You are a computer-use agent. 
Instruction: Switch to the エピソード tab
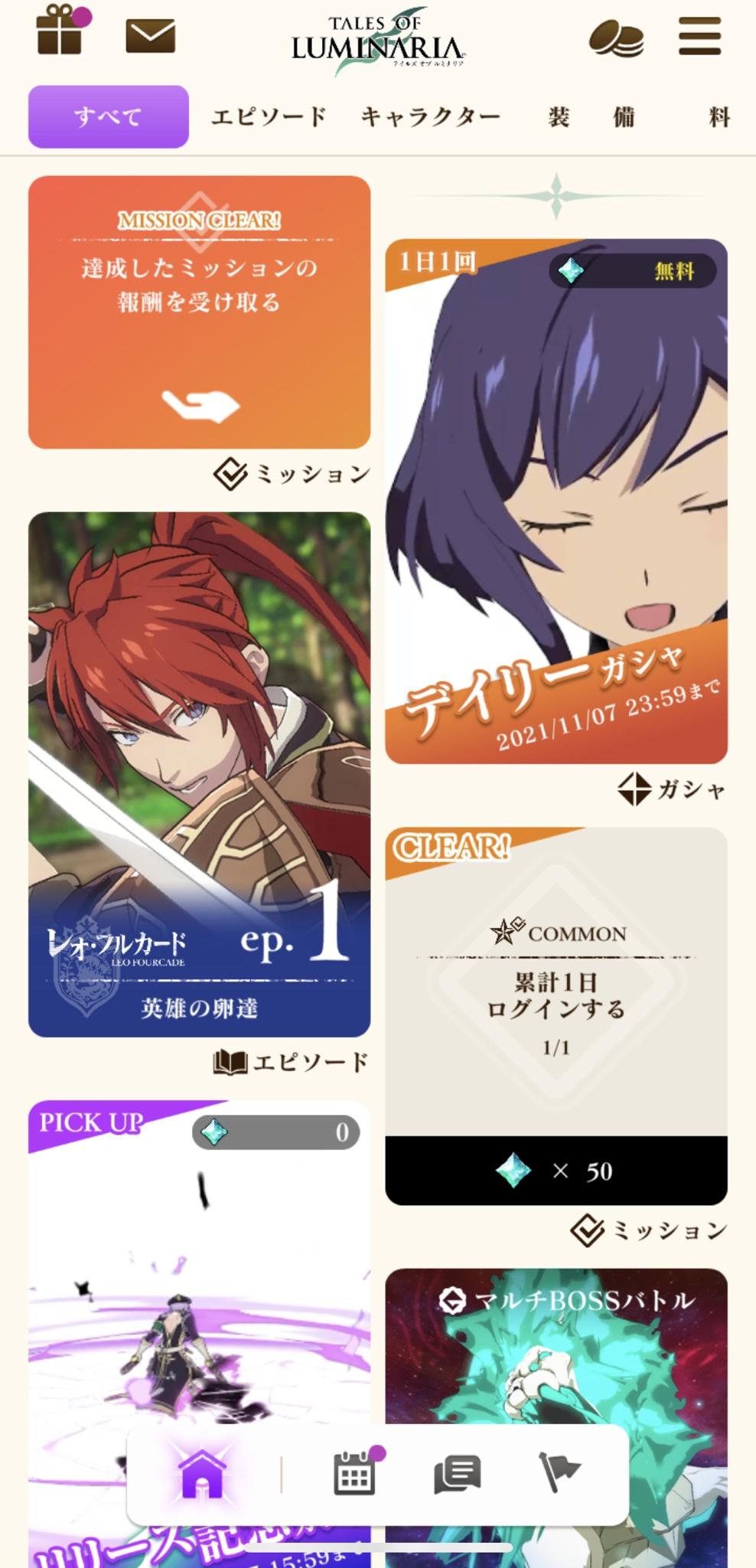[x=269, y=116]
